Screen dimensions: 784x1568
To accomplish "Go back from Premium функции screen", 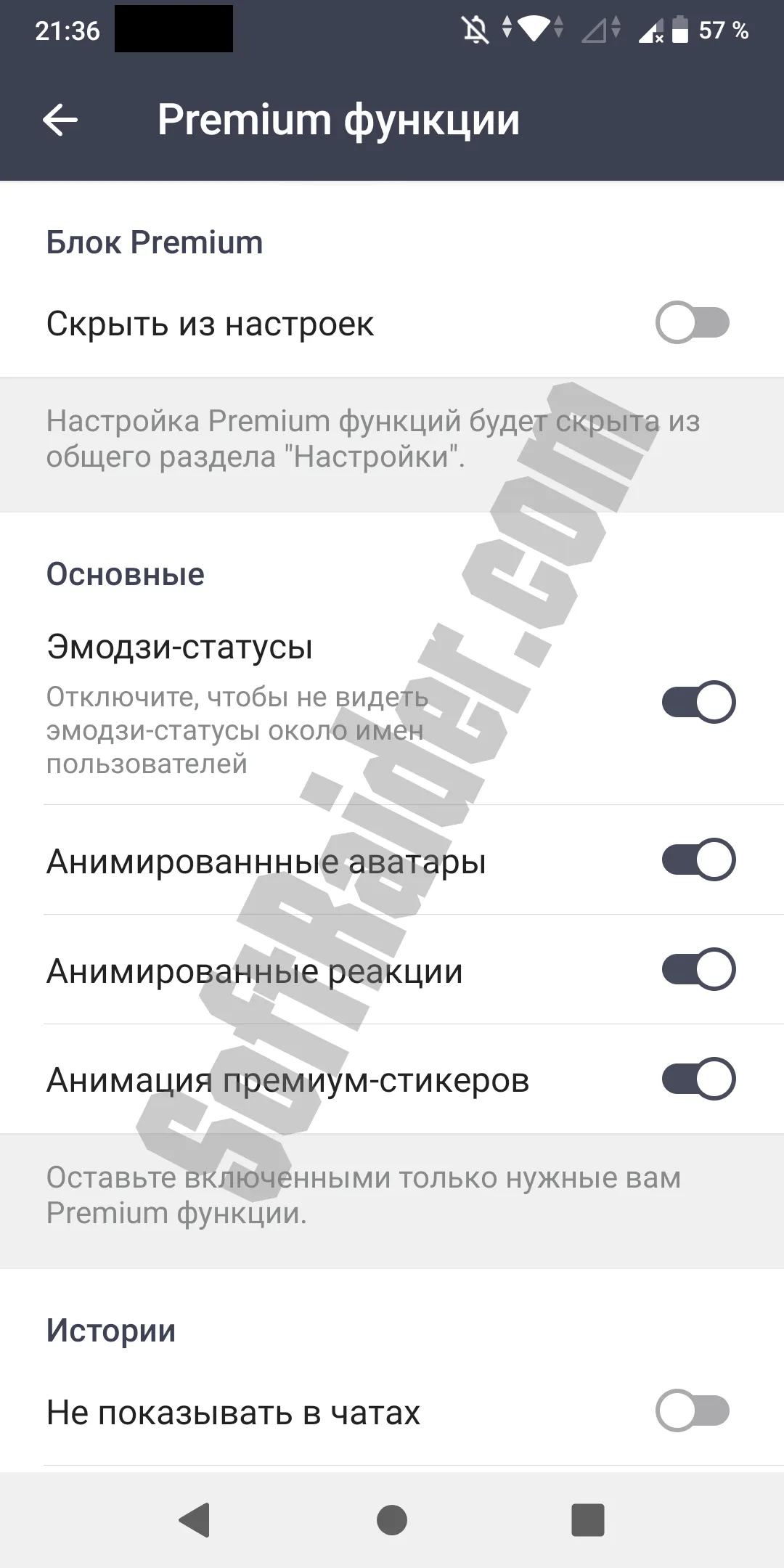I will pyautogui.click(x=60, y=120).
